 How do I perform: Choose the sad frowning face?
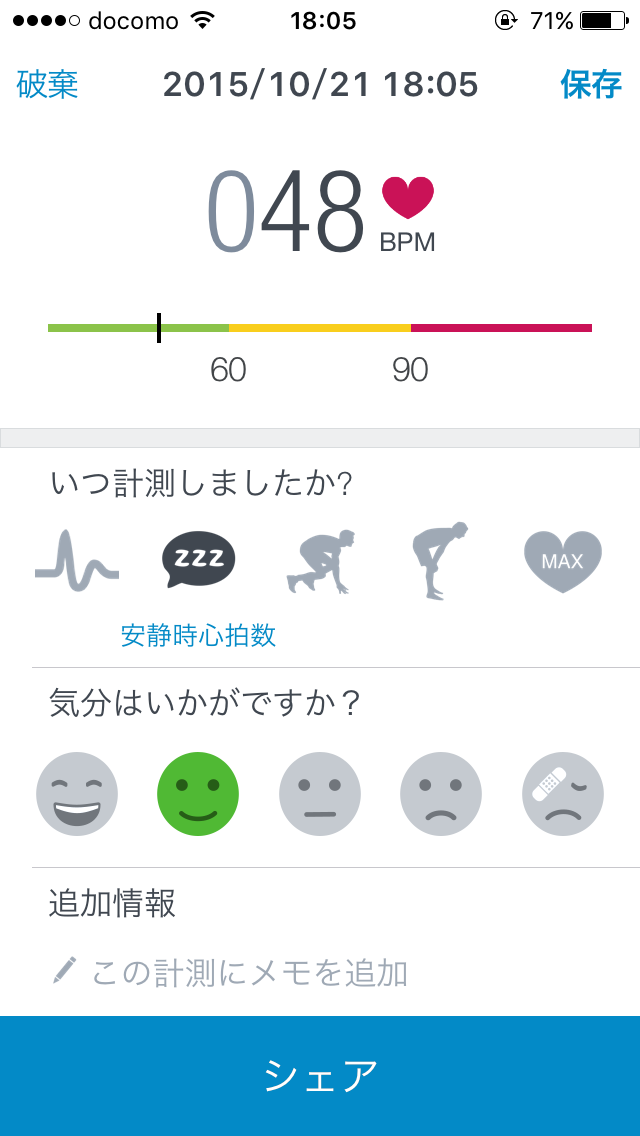(x=441, y=793)
